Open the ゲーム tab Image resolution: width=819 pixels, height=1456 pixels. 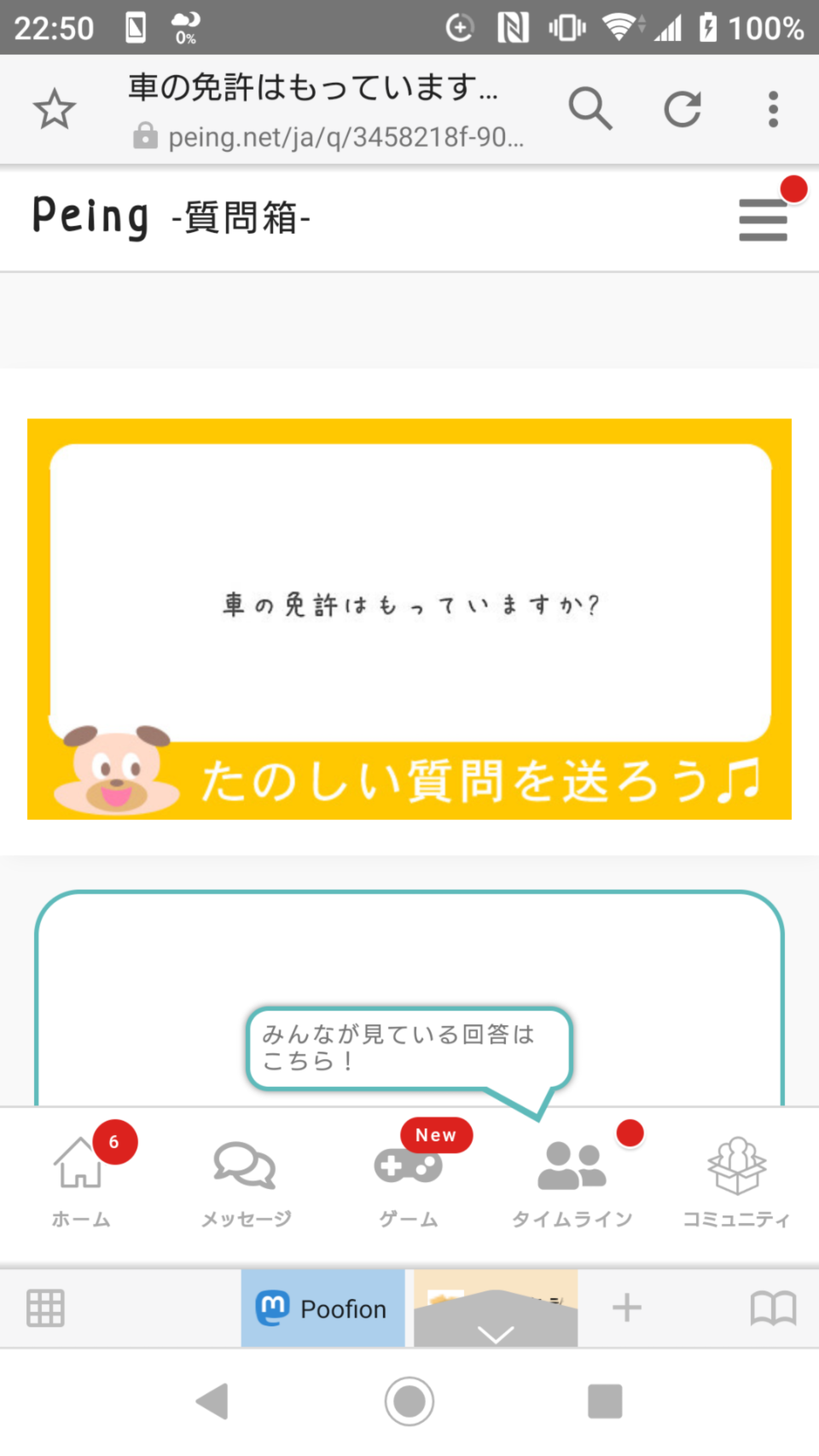tap(409, 1181)
